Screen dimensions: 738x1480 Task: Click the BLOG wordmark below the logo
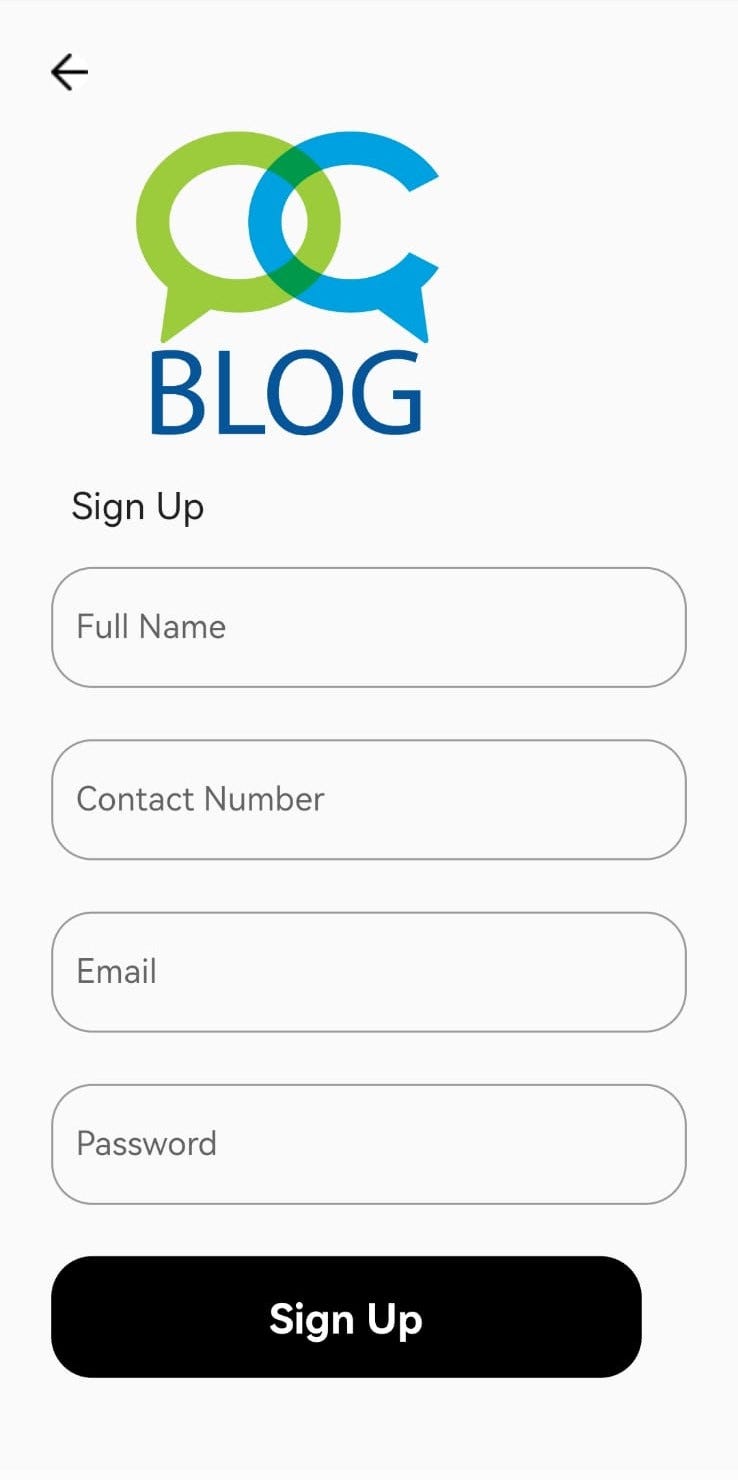285,393
